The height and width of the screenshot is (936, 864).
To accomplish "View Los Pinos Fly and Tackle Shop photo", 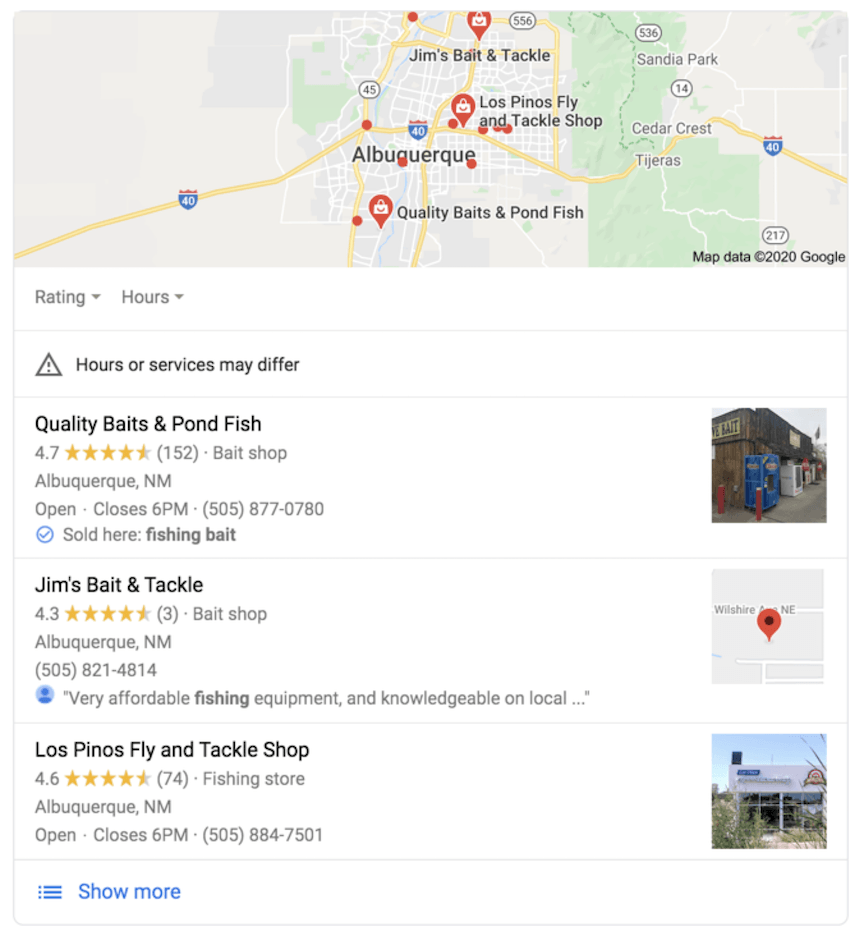I will pos(768,791).
